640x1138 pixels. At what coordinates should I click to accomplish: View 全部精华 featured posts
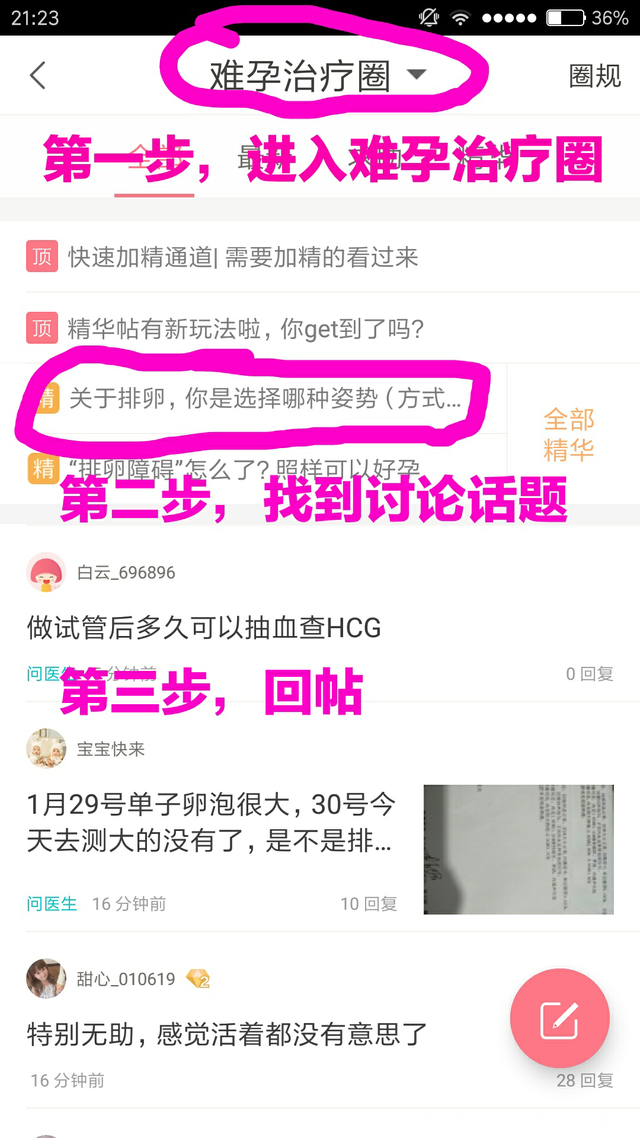click(568, 435)
